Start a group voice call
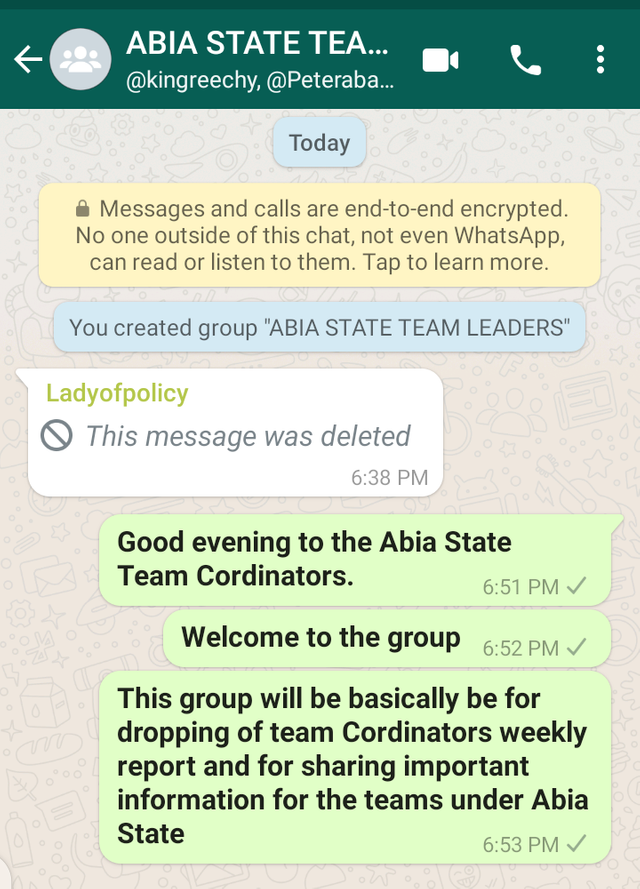The width and height of the screenshot is (640, 889). [x=525, y=60]
